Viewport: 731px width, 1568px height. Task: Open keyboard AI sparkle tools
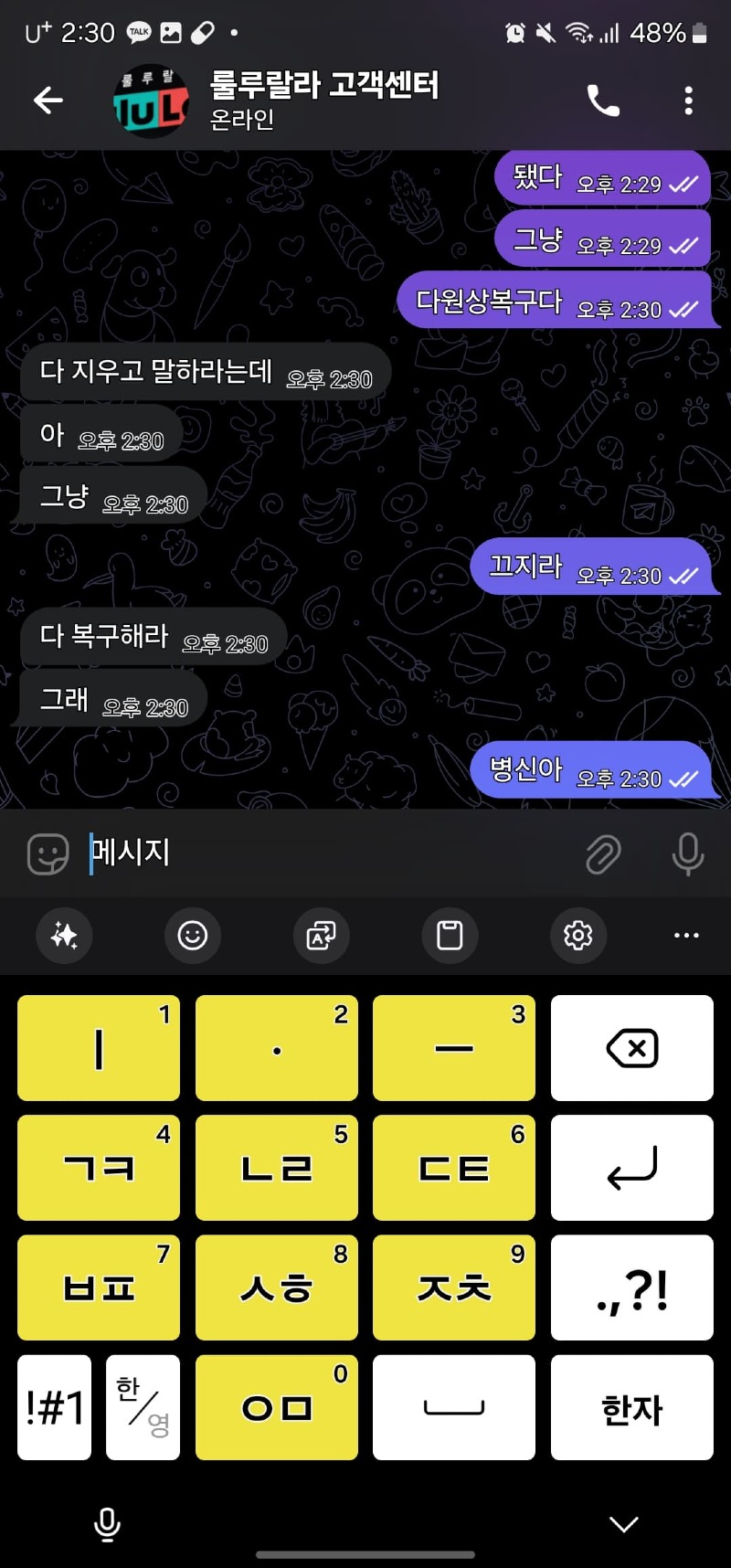(x=64, y=935)
